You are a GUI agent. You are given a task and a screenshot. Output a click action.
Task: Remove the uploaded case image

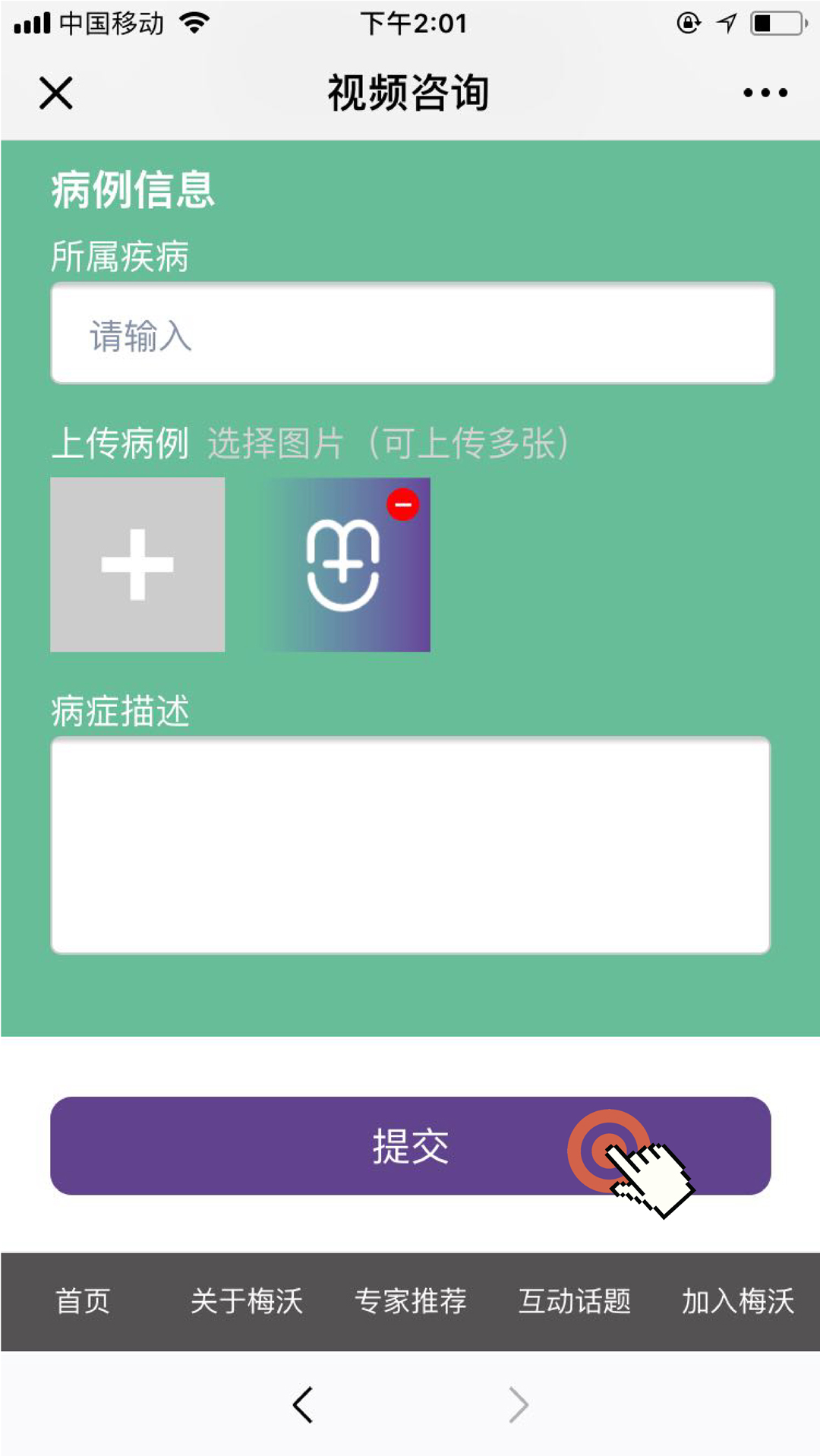click(402, 504)
